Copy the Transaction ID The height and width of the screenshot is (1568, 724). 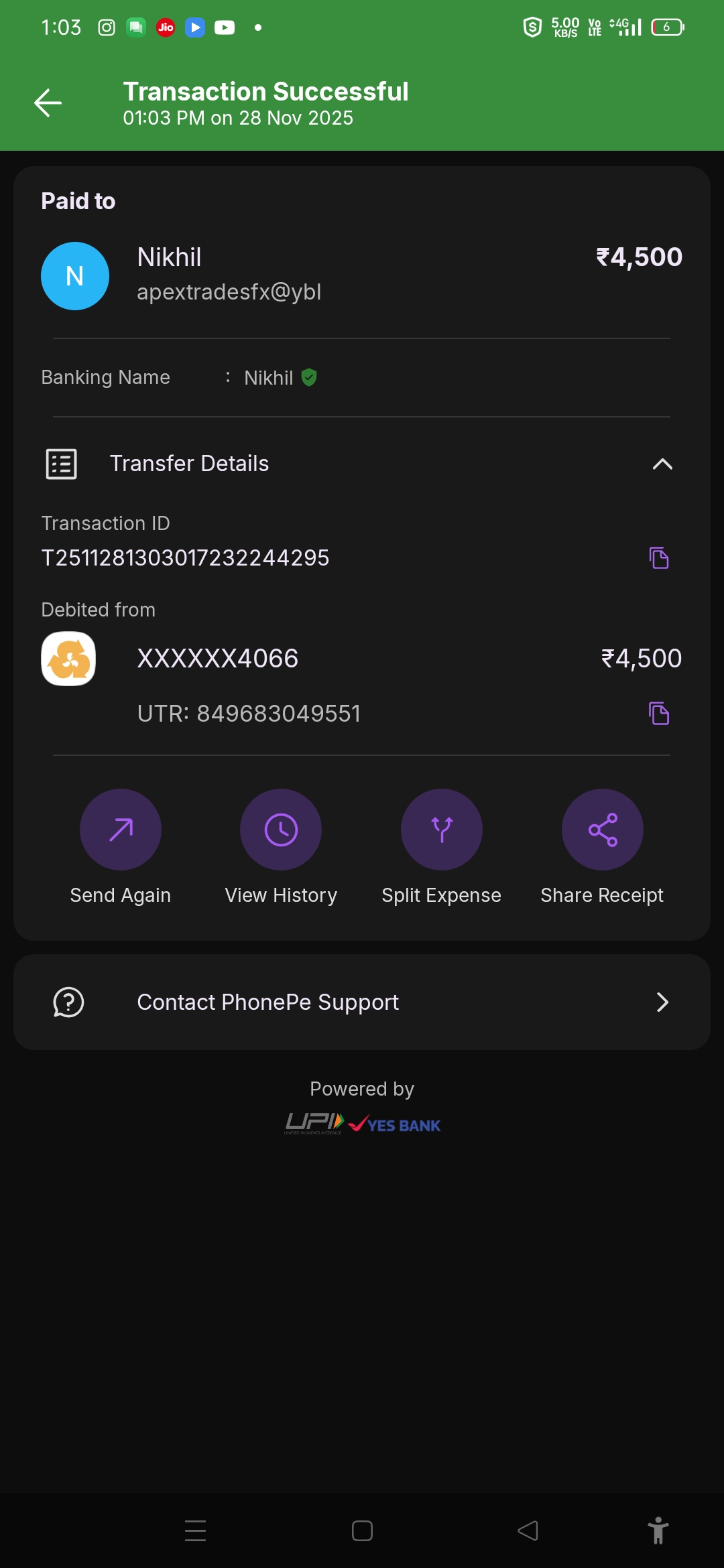tap(659, 558)
